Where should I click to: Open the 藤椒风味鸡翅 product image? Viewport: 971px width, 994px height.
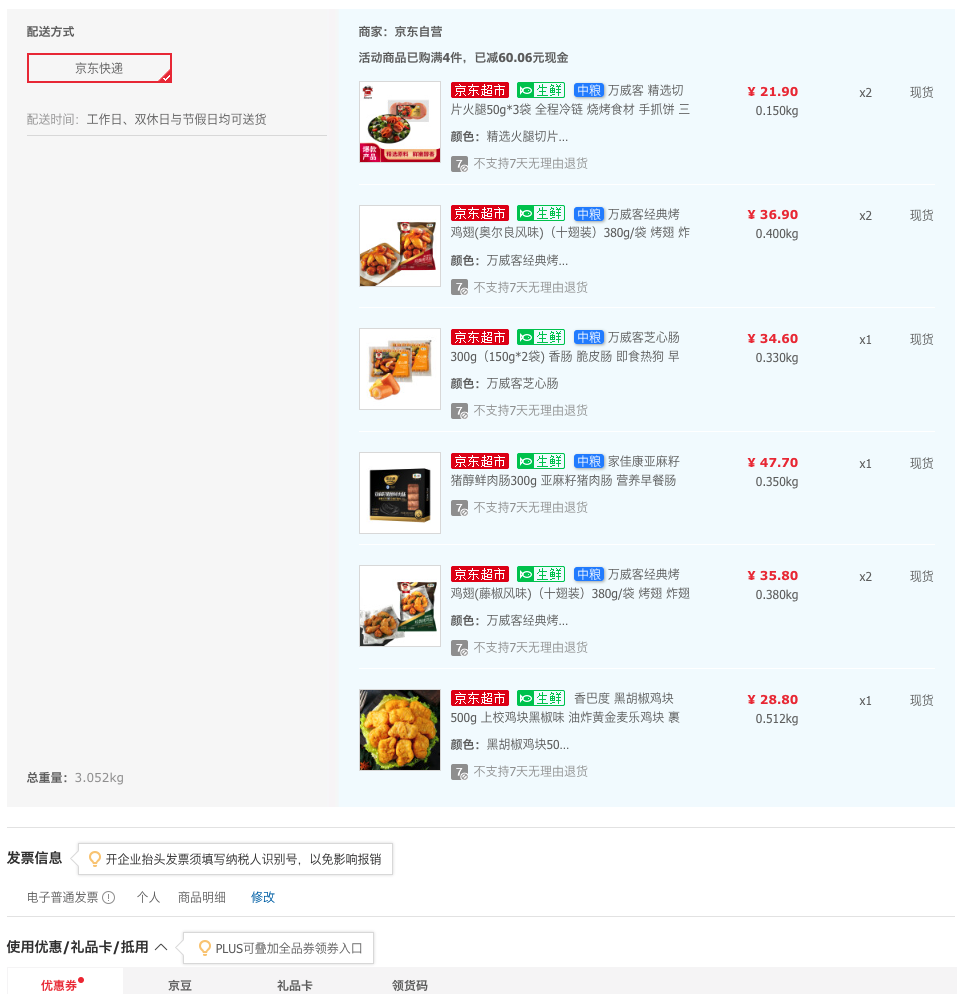[400, 606]
